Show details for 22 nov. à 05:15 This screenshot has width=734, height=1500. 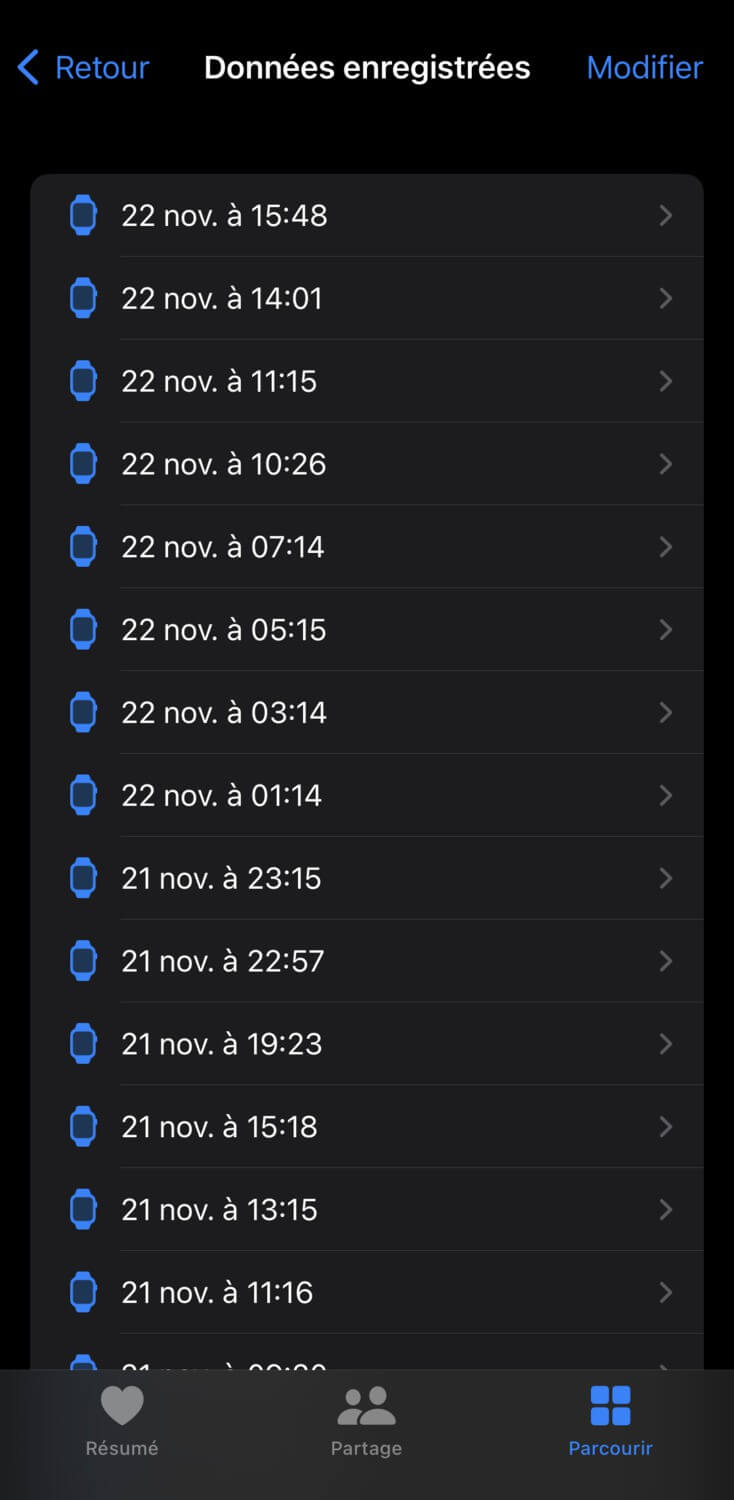[367, 630]
